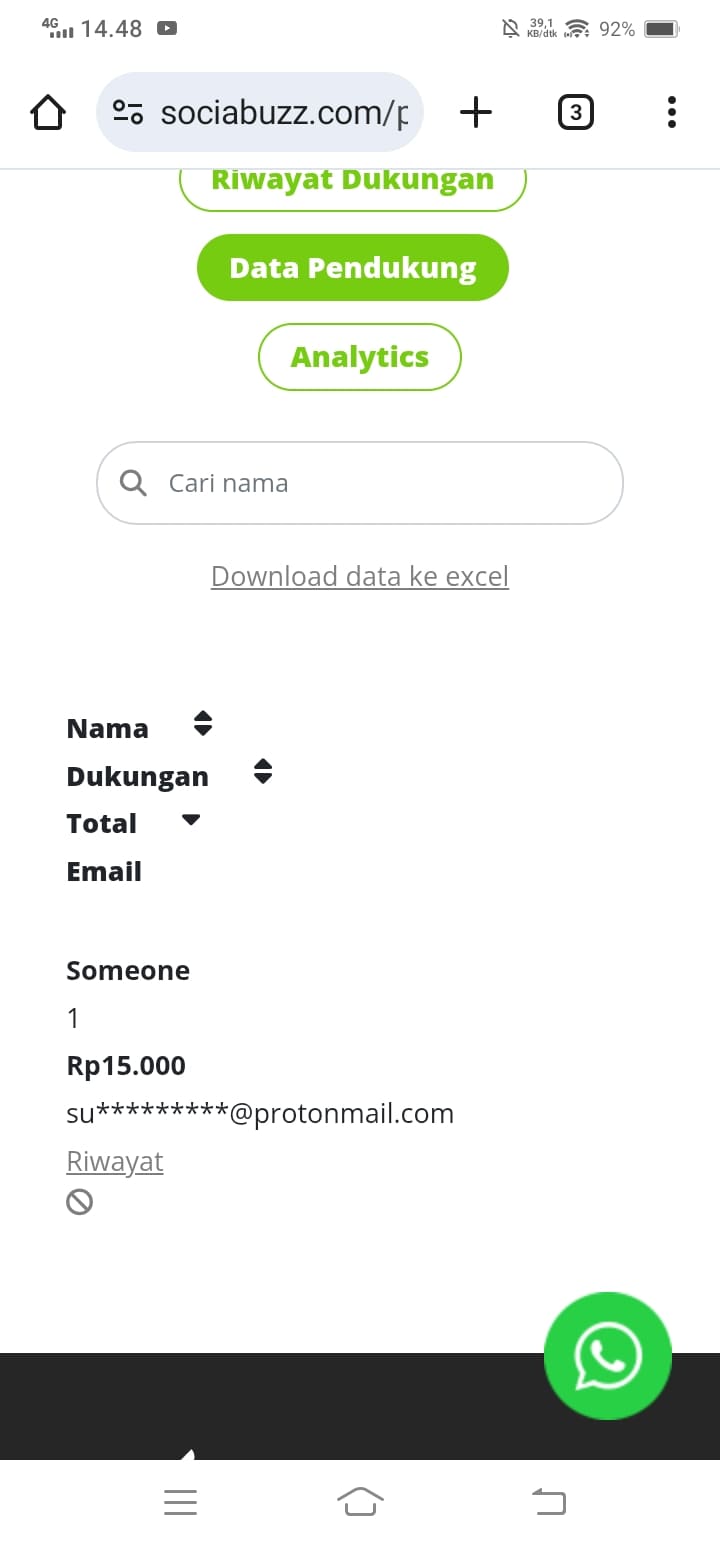720x1544 pixels.
Task: Open a new browser tab
Action: pos(476,112)
